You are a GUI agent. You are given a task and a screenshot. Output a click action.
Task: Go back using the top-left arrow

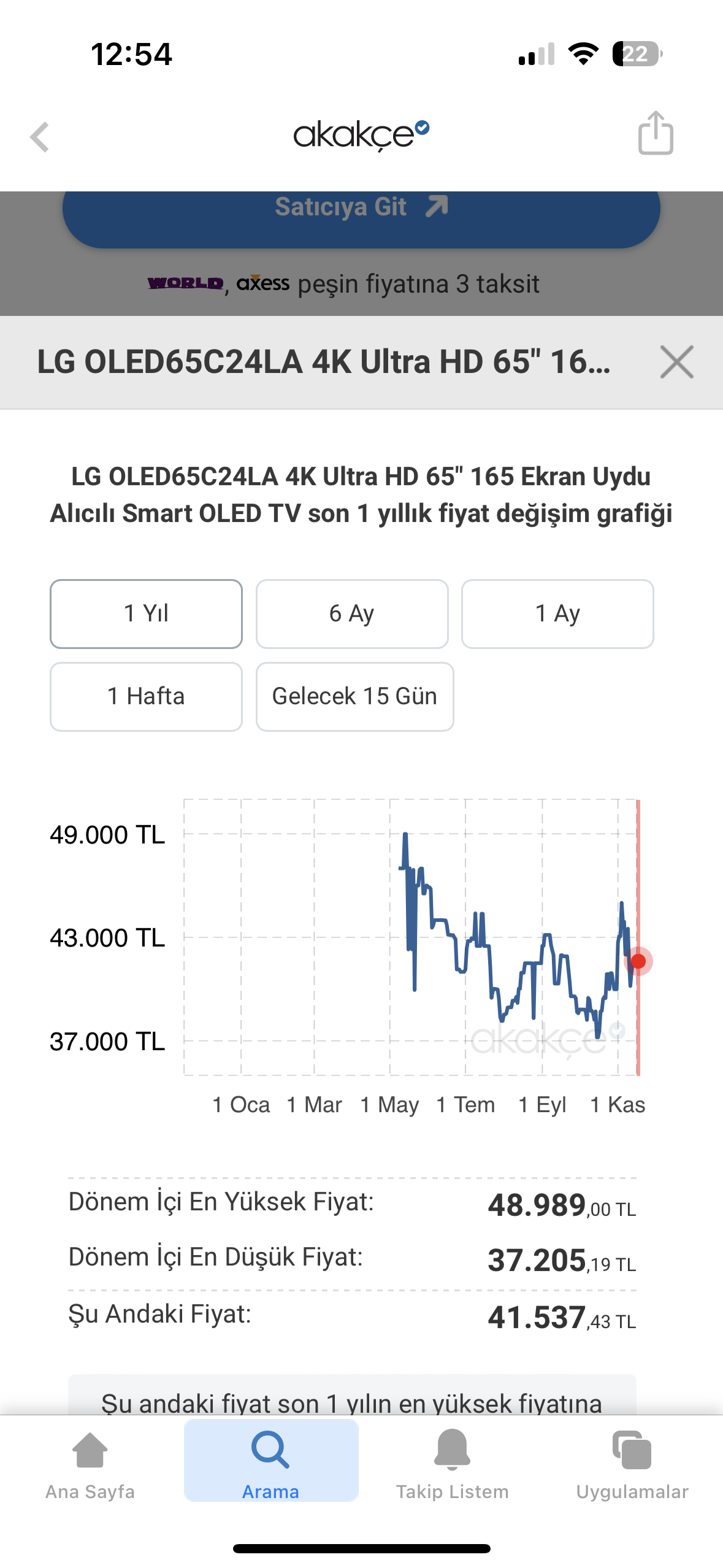40,136
